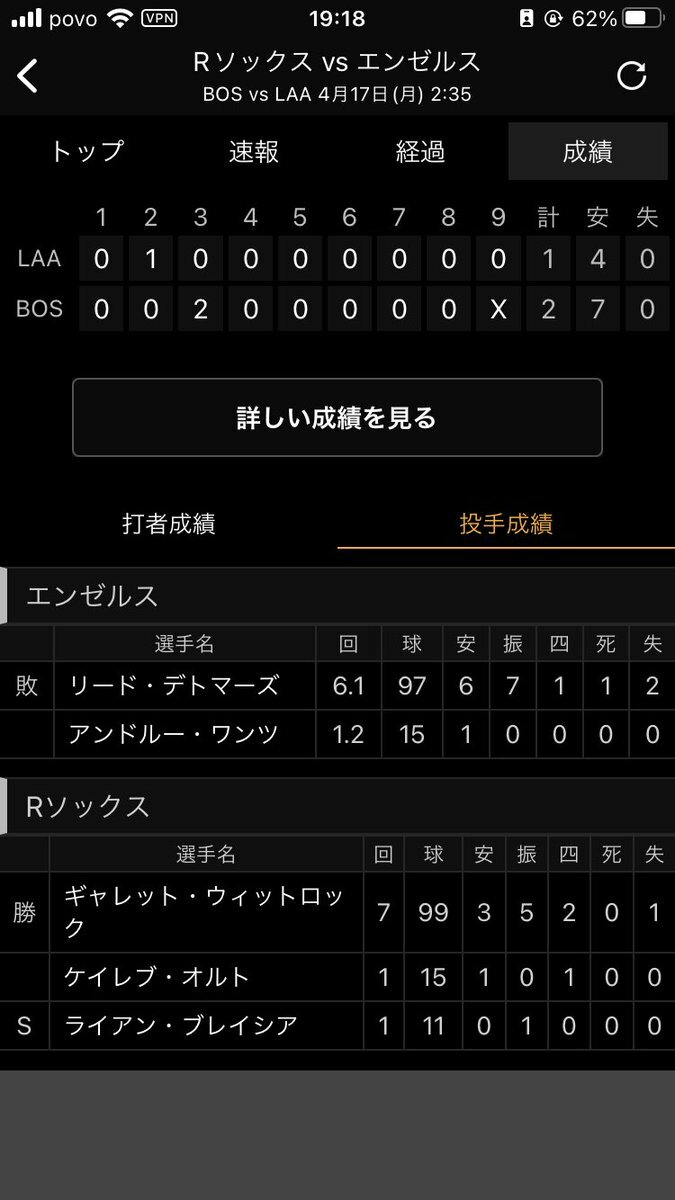Image resolution: width=675 pixels, height=1200 pixels.
Task: Open player リード・デトマーズ
Action: (173, 686)
